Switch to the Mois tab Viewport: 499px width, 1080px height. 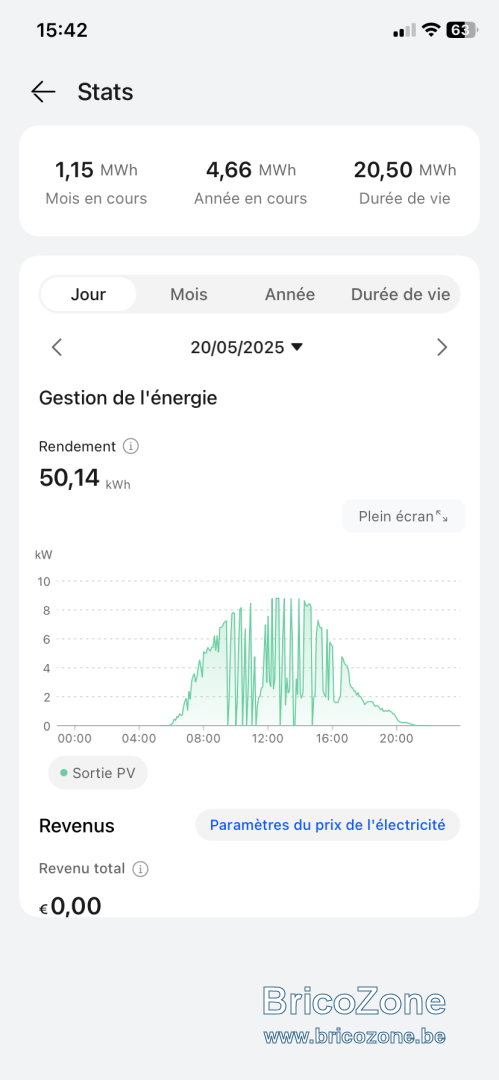coord(189,295)
